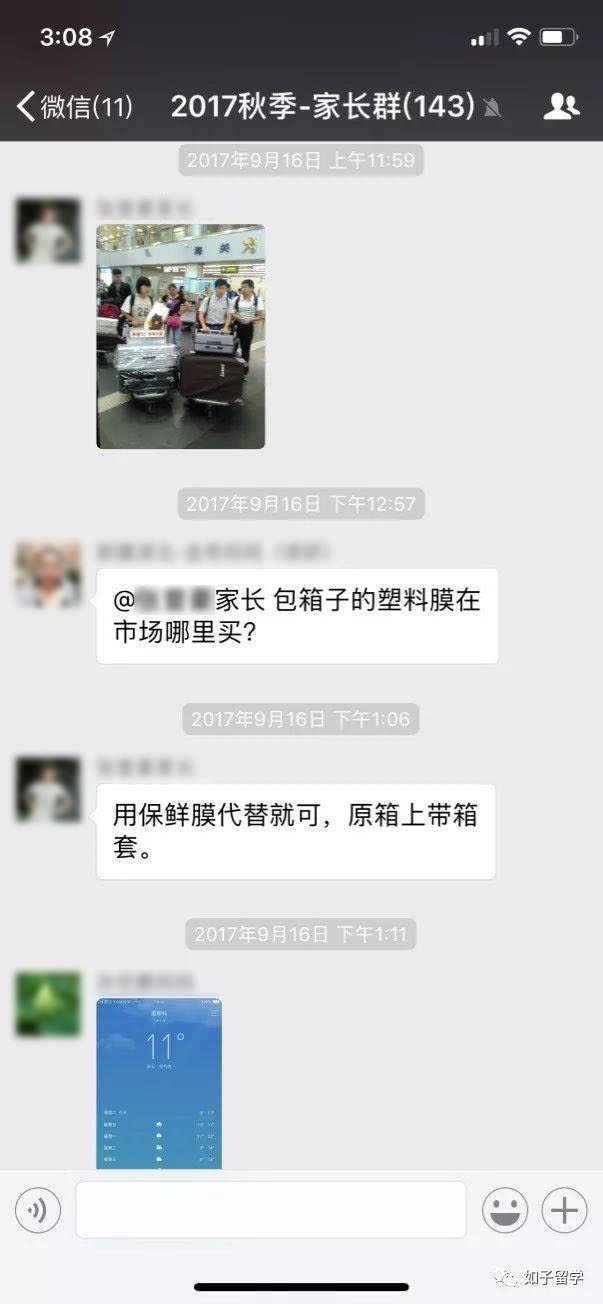Open the group members info icon
Screen dimensions: 603x1304
[x=561, y=106]
